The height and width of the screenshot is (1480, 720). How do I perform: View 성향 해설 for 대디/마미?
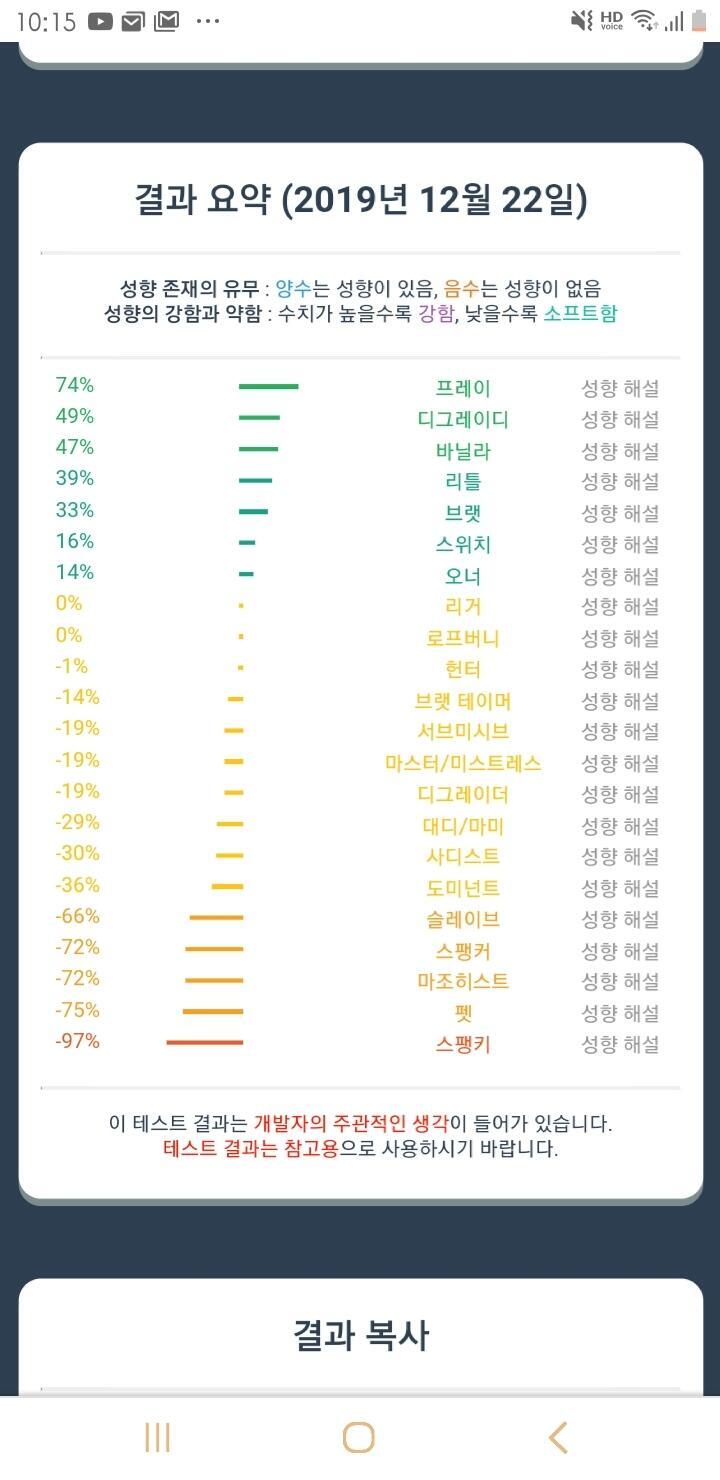(620, 826)
